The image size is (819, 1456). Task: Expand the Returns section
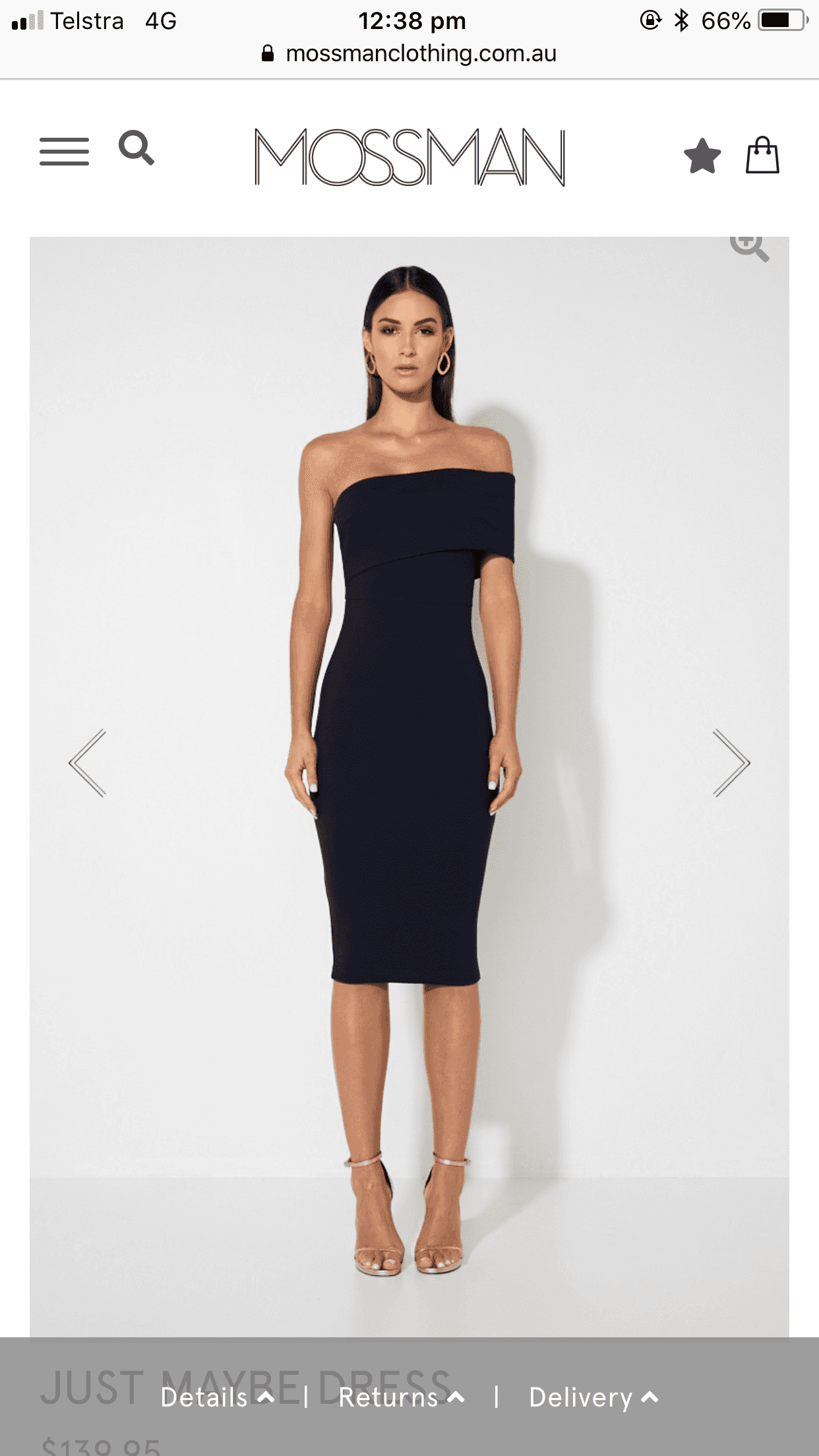401,1397
